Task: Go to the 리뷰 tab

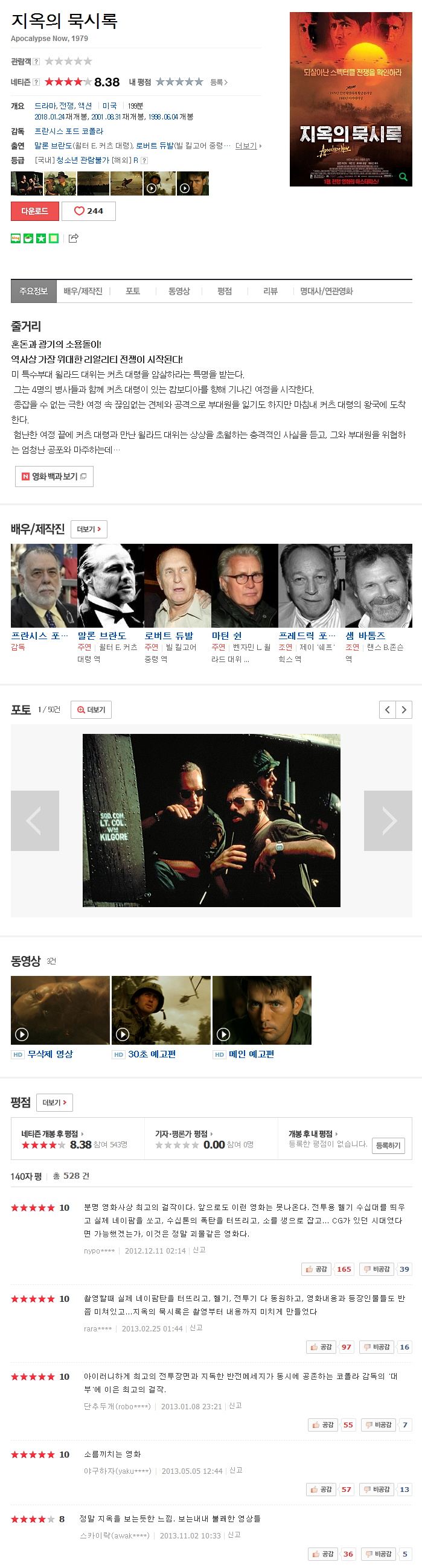Action: point(270,291)
